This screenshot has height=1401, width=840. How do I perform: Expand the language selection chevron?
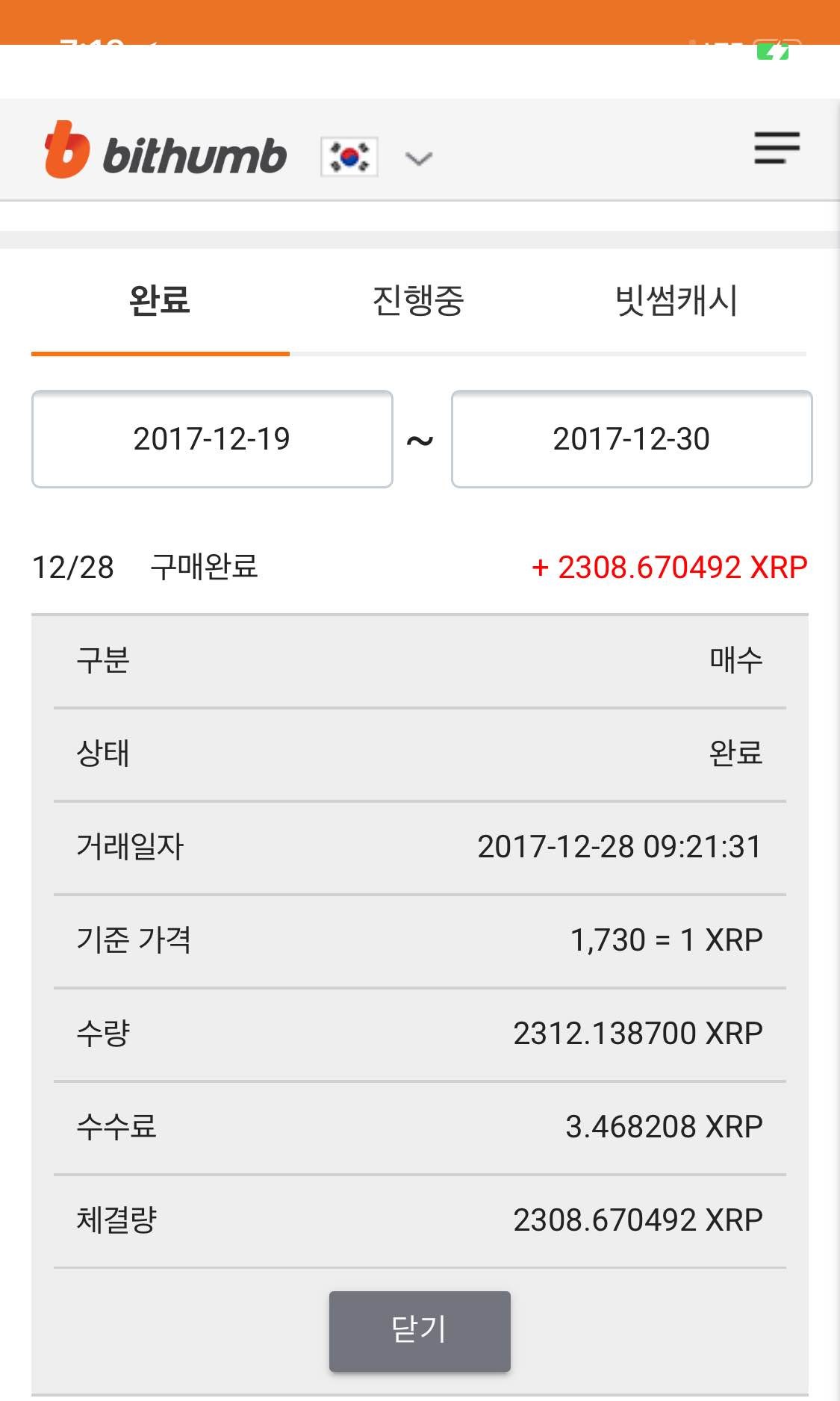coord(420,158)
